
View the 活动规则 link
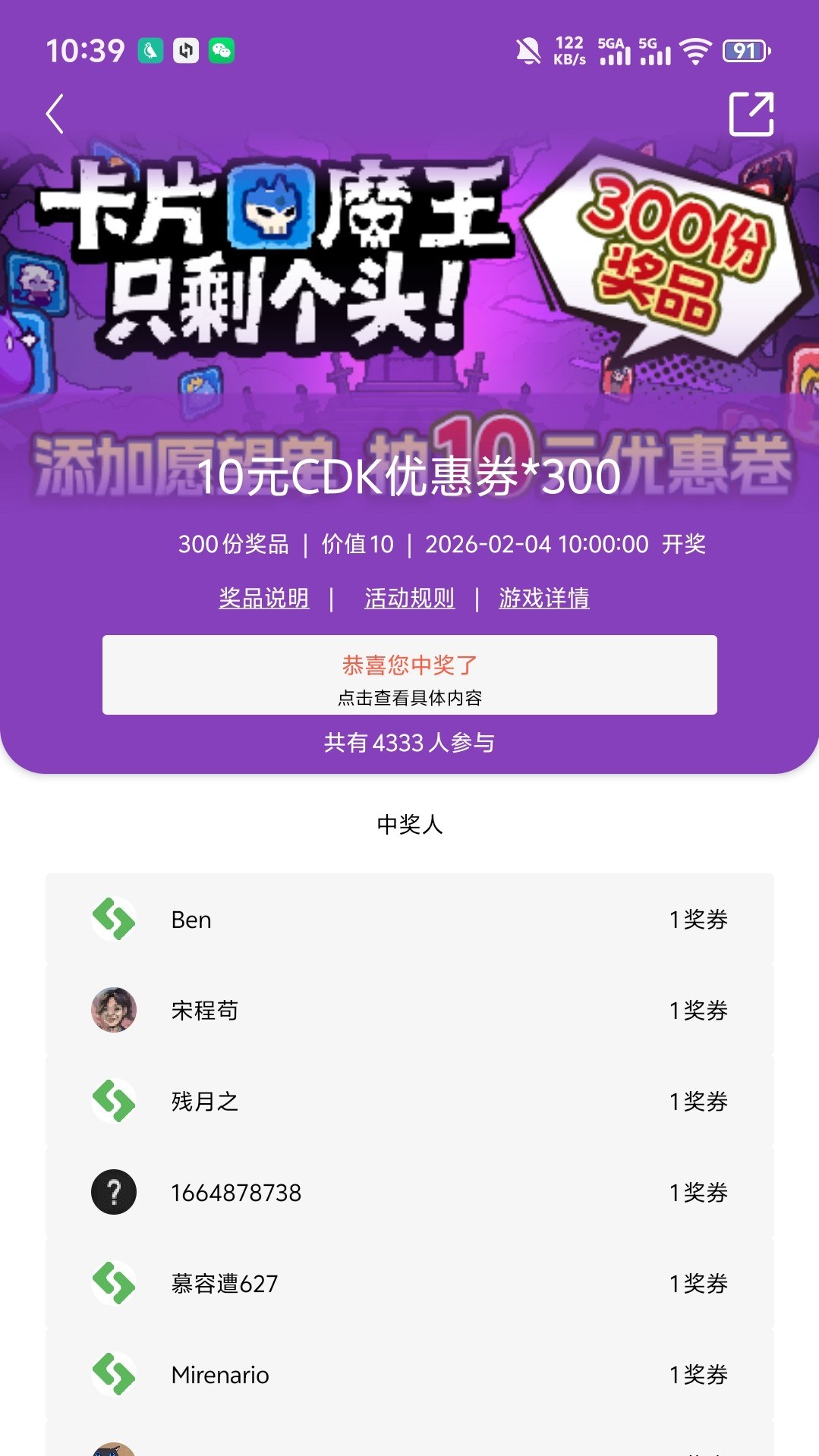(x=409, y=598)
